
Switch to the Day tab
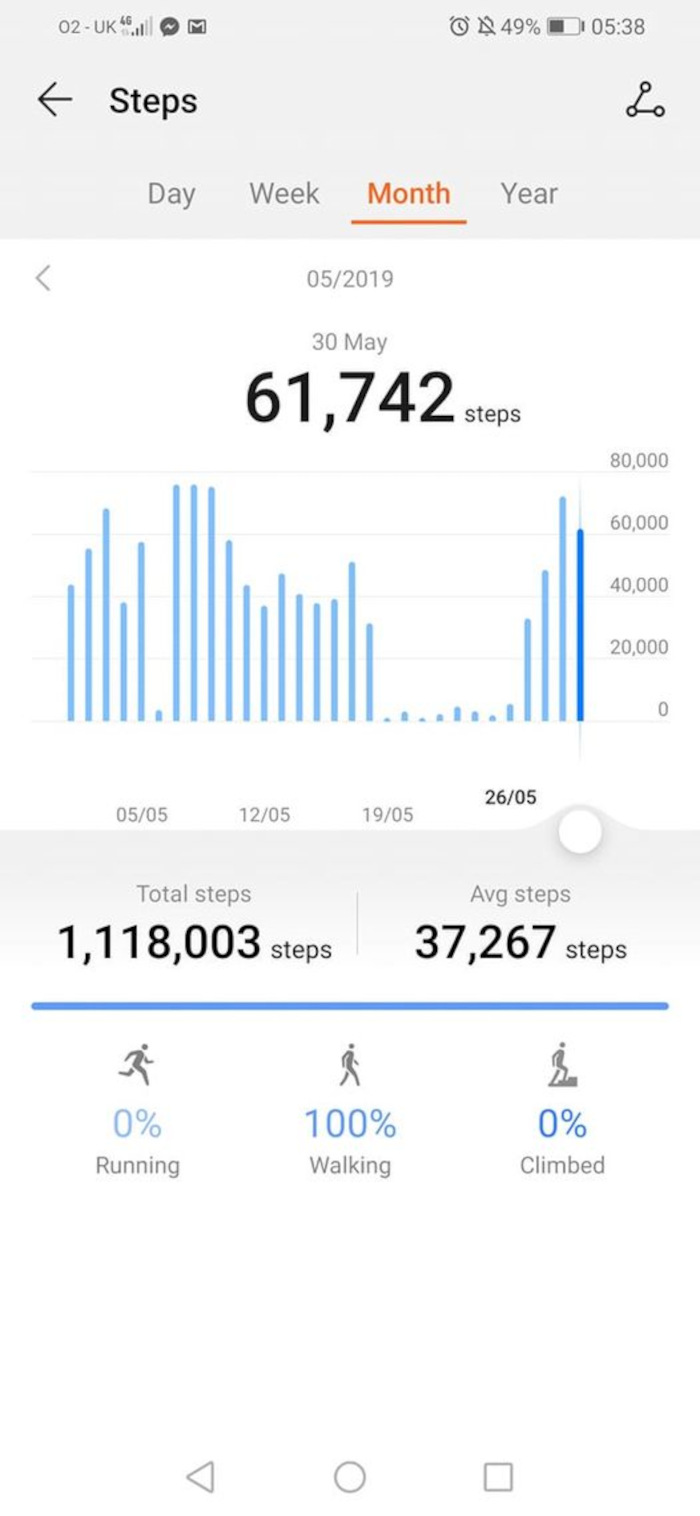tap(171, 193)
